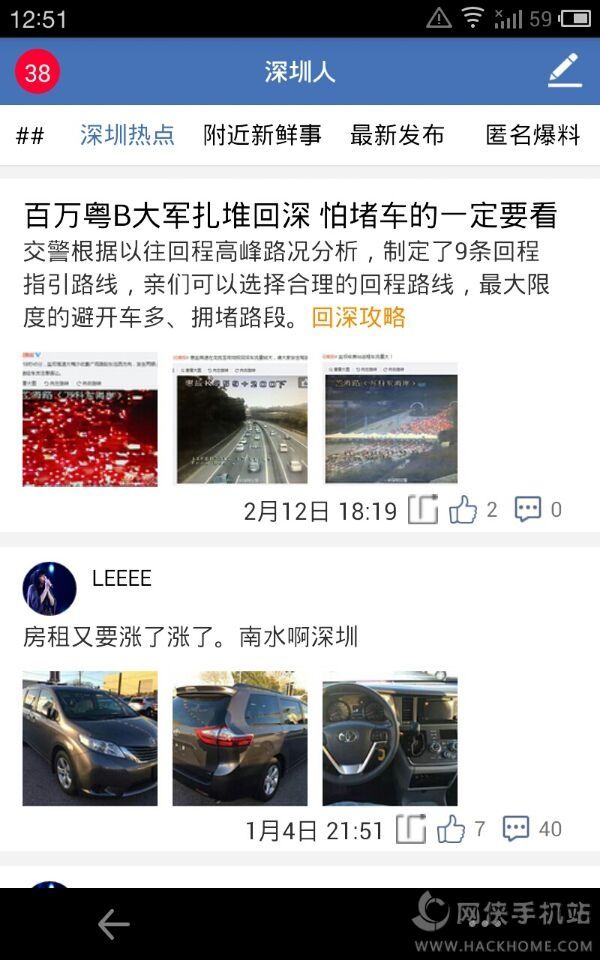600x960 pixels.
Task: Open the 最新发布 tab
Action: [x=397, y=136]
